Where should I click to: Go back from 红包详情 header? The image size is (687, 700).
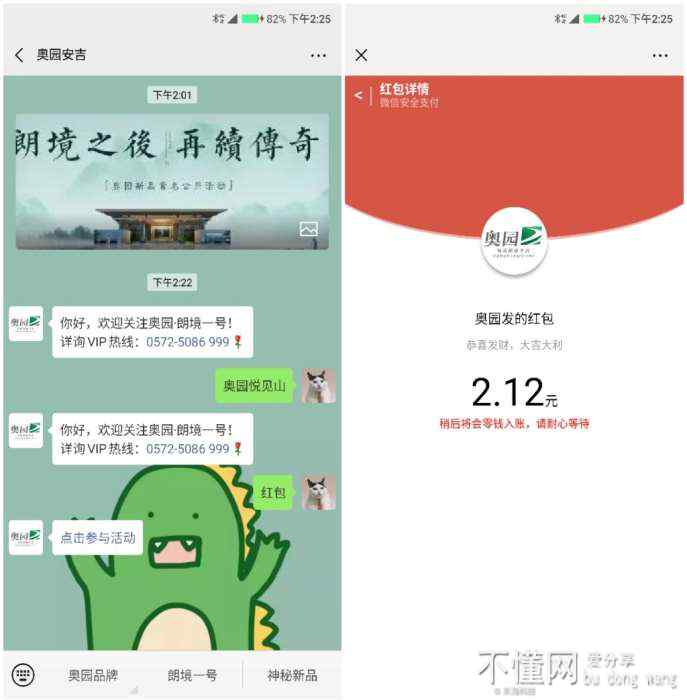(x=359, y=95)
